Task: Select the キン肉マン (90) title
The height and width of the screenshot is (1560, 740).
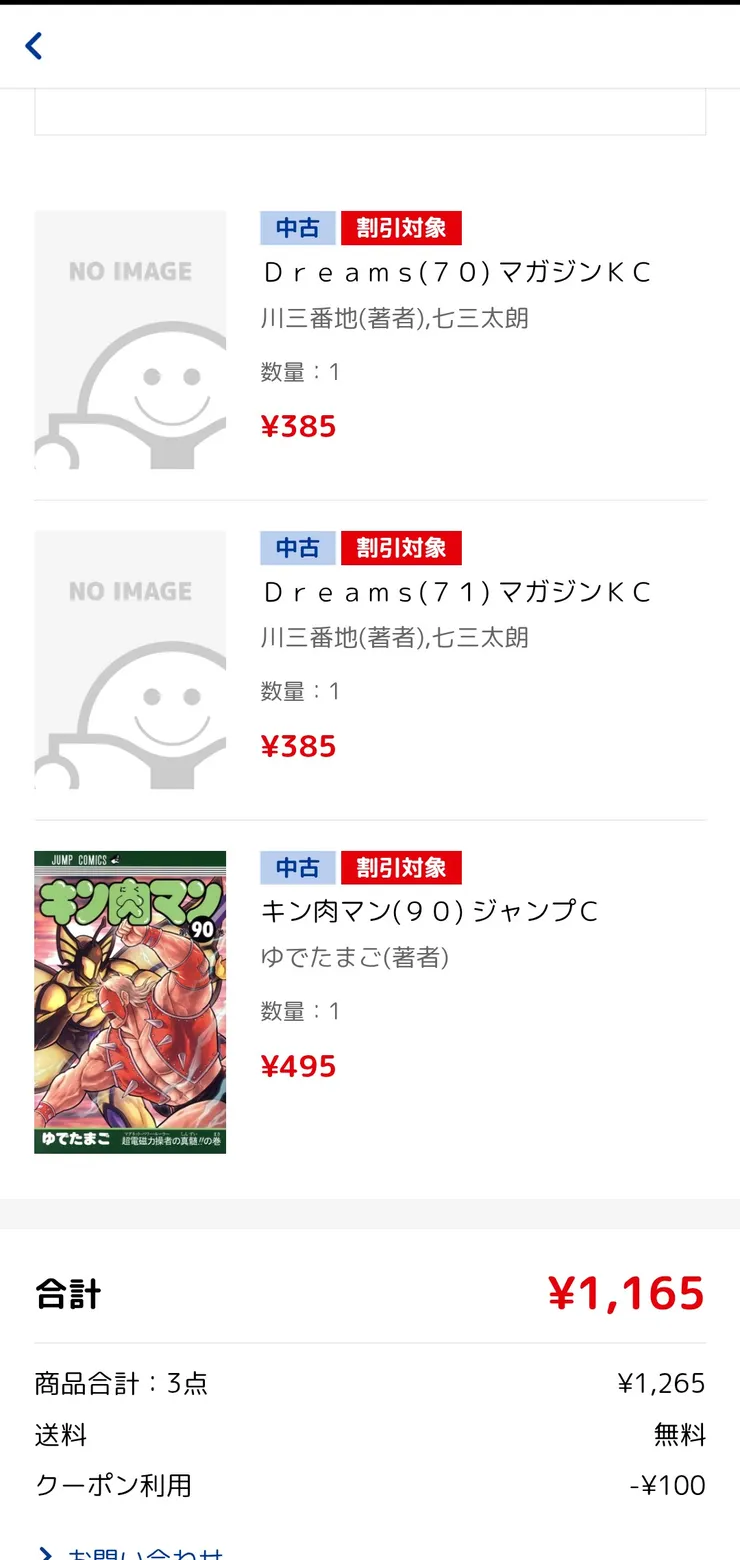Action: point(428,910)
